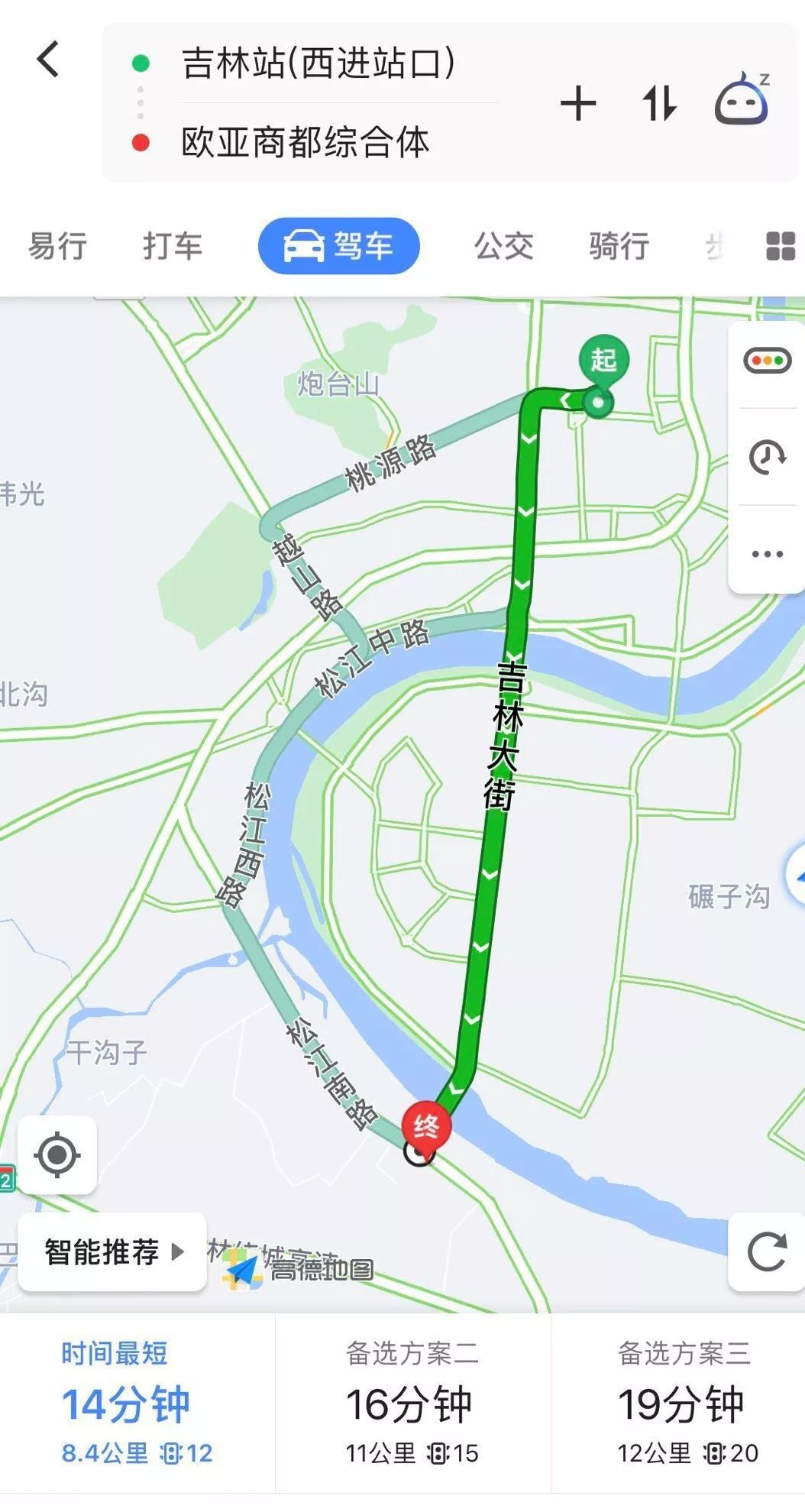Switch to the 易行 tab
Image resolution: width=805 pixels, height=1512 pixels.
point(57,246)
